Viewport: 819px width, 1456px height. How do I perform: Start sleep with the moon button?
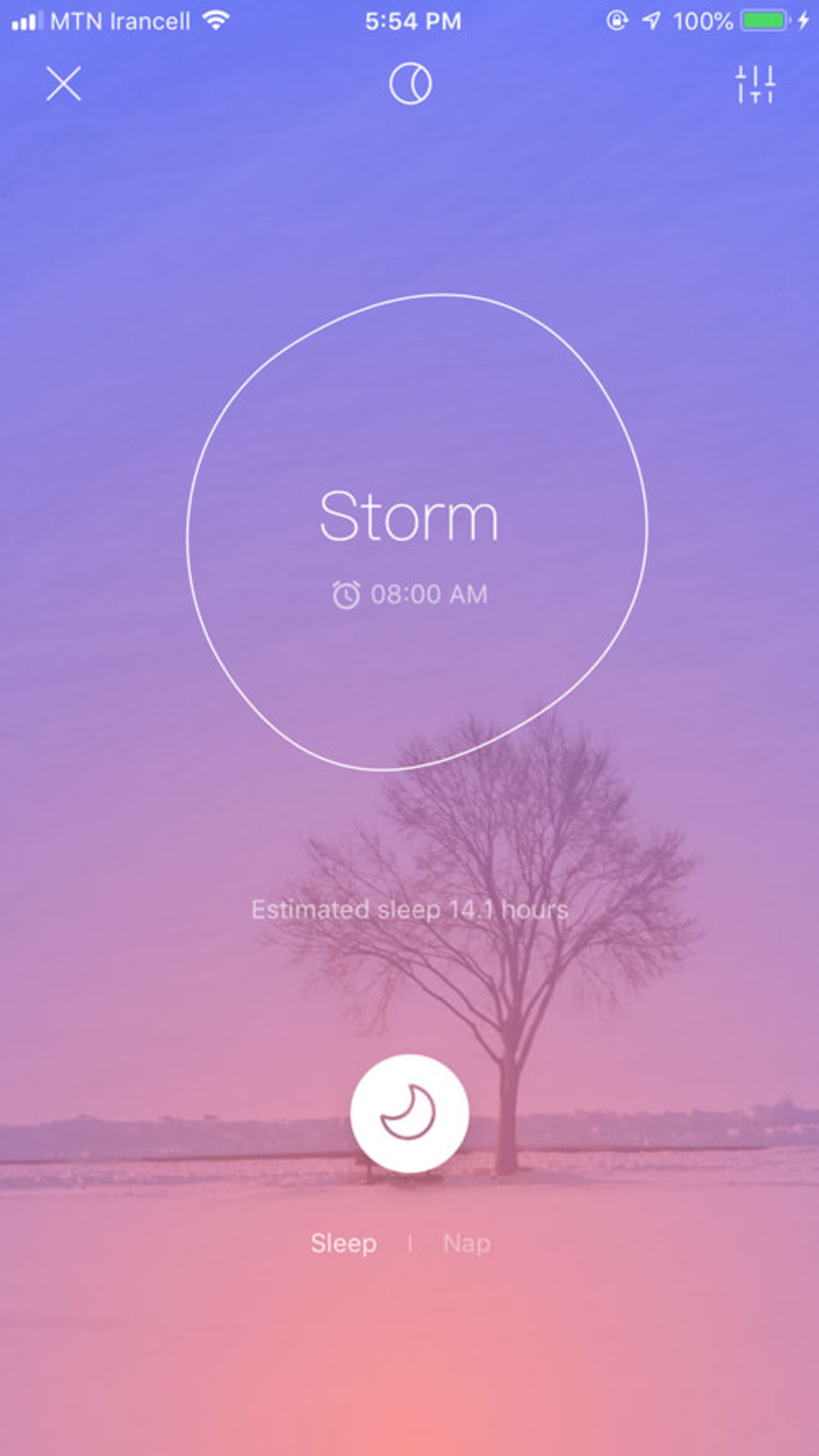(409, 1113)
